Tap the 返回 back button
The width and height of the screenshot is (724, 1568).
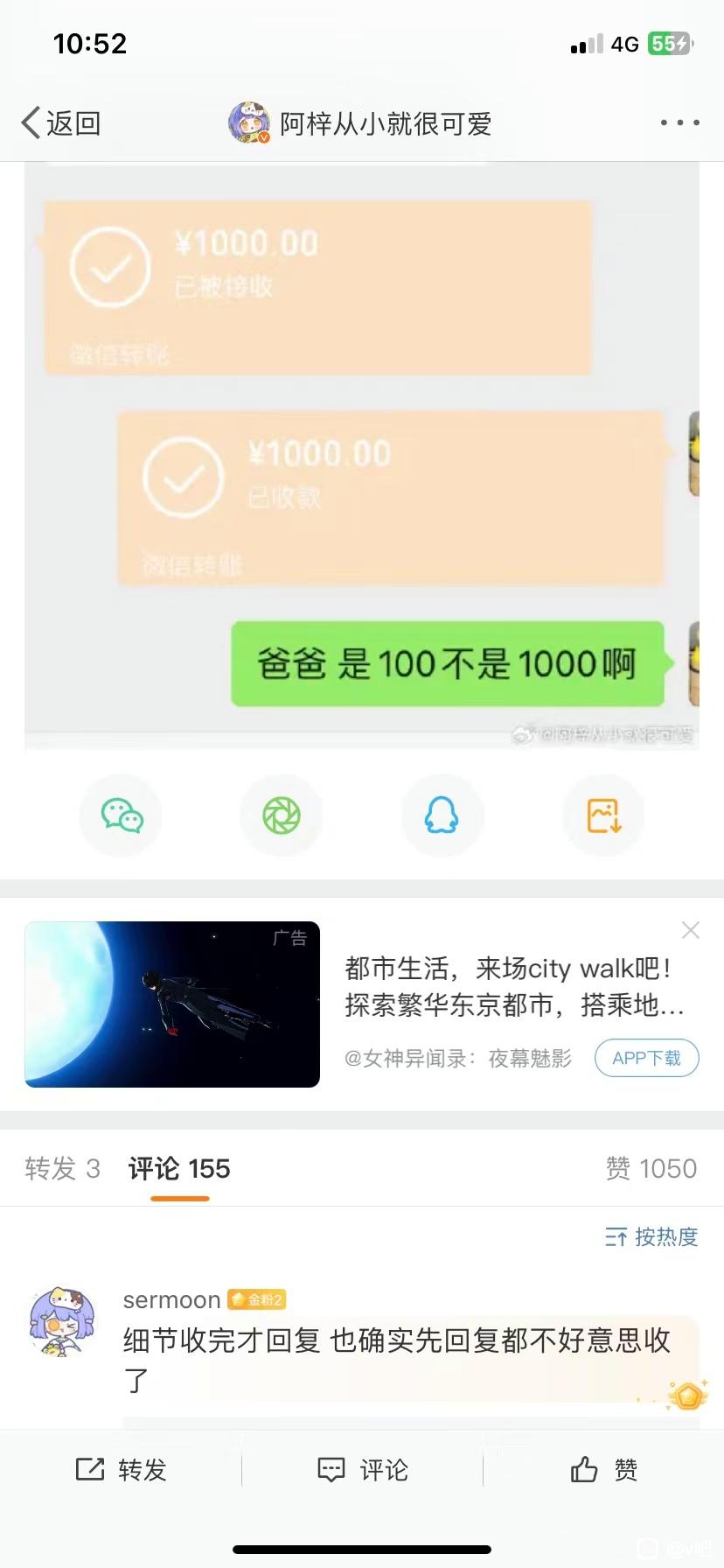click(x=61, y=123)
